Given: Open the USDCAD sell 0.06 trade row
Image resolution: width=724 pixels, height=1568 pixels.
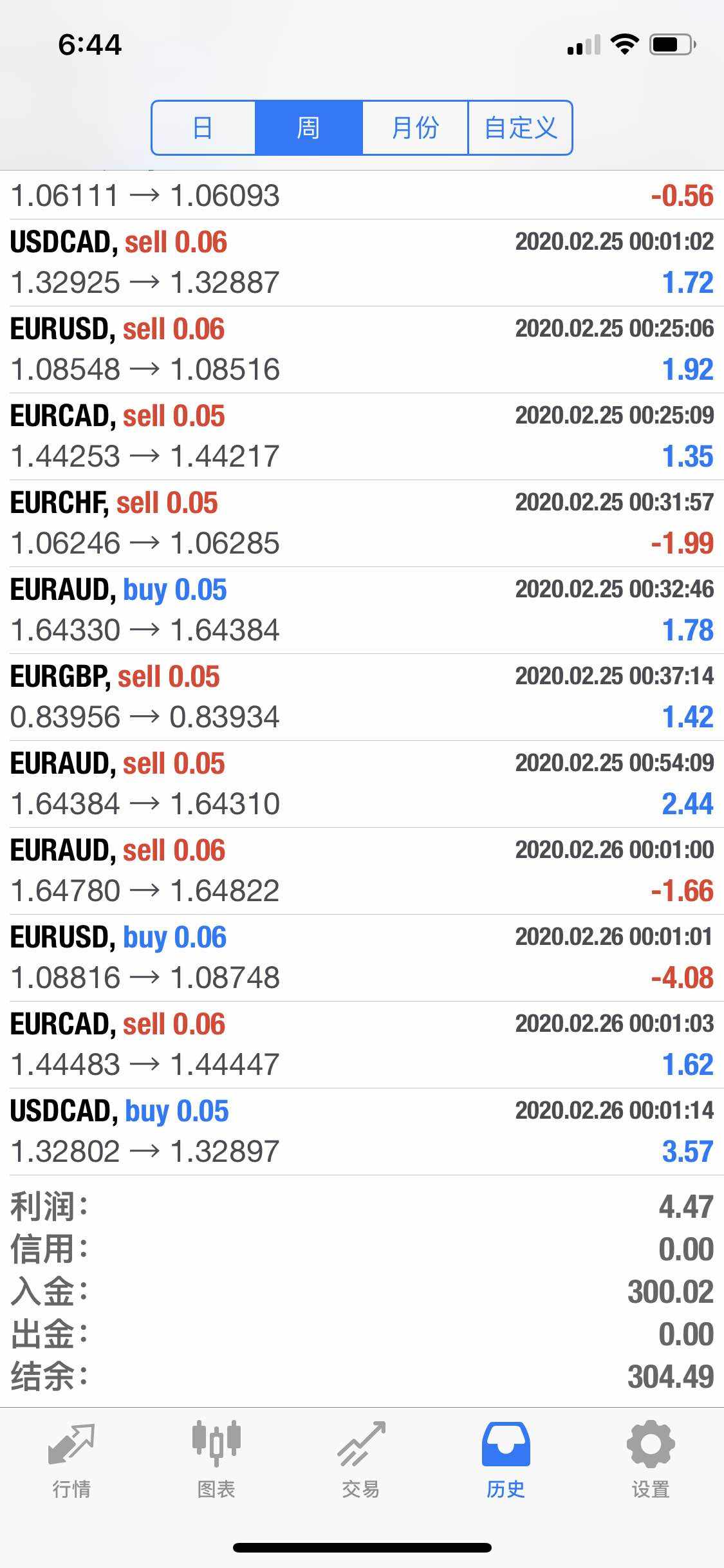Looking at the screenshot, I should [x=362, y=263].
